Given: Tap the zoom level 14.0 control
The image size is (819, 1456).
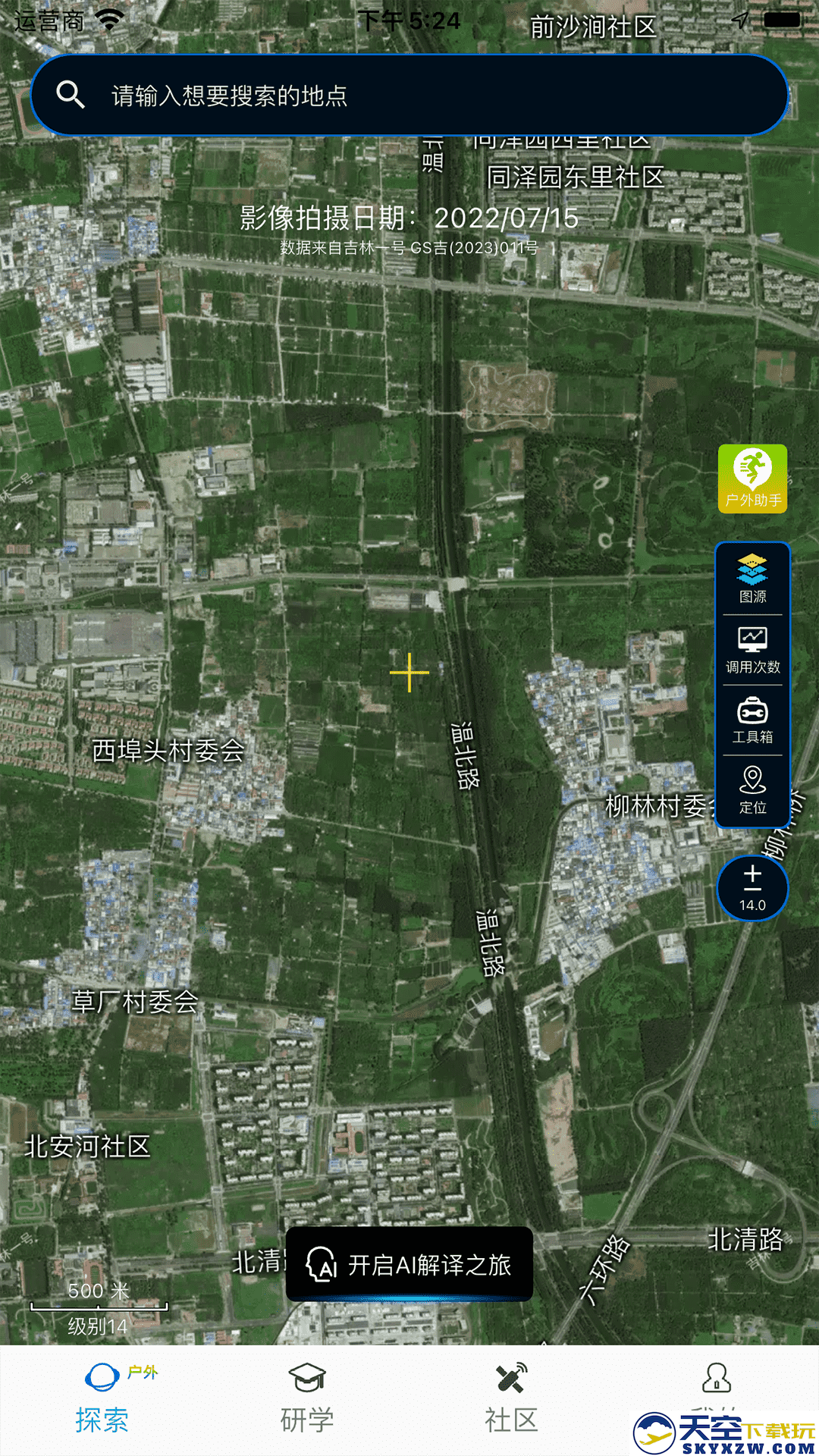Looking at the screenshot, I should pyautogui.click(x=752, y=887).
